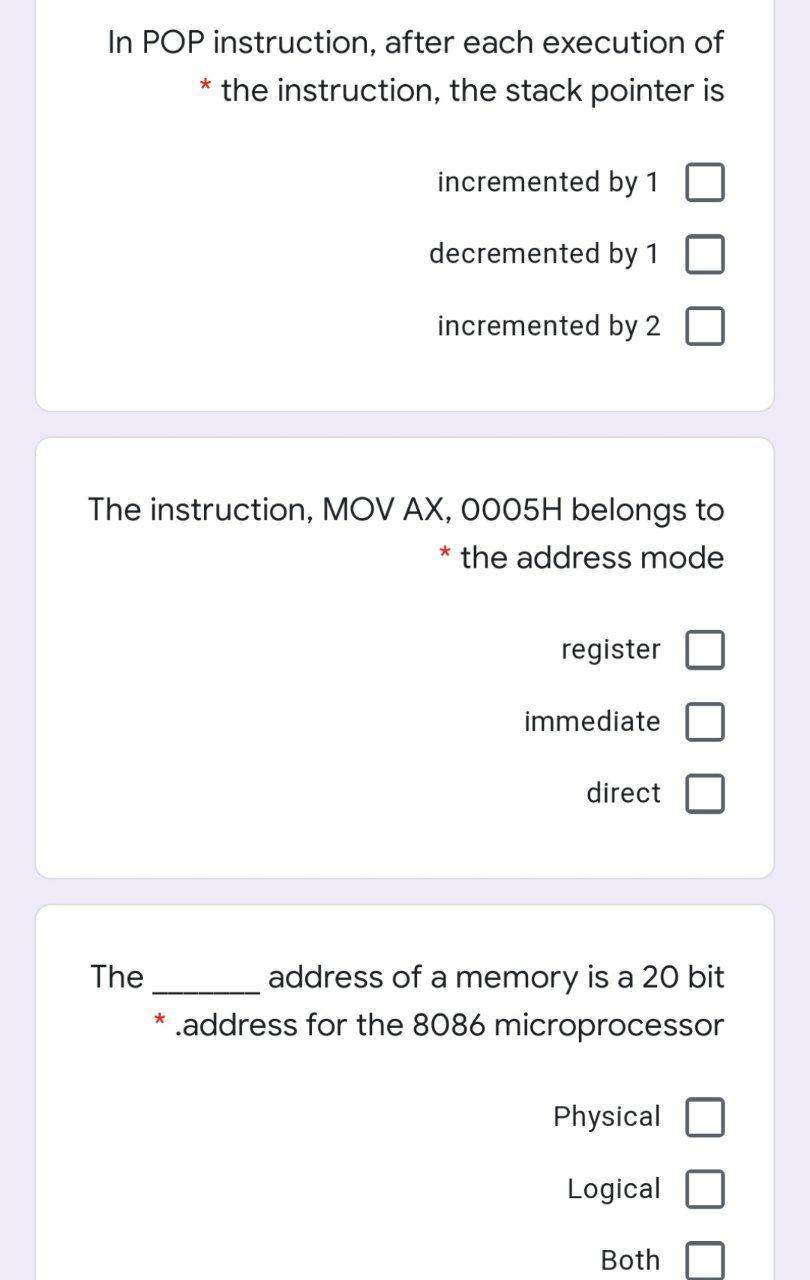Click the third question card
The image size is (810, 1280).
tap(405, 1090)
